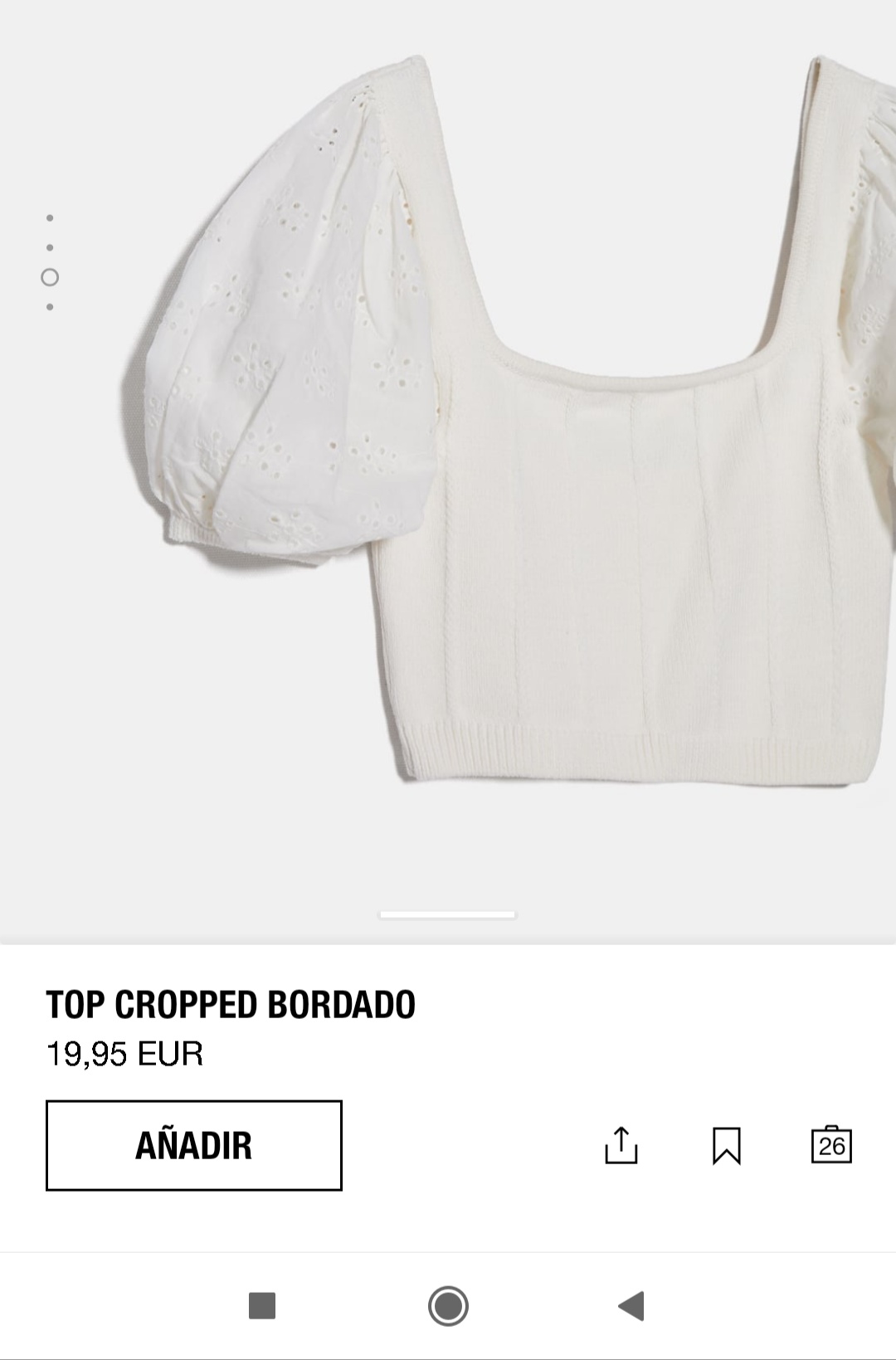
Task: Bookmark the Top Cropped Bordado
Action: [x=727, y=1146]
